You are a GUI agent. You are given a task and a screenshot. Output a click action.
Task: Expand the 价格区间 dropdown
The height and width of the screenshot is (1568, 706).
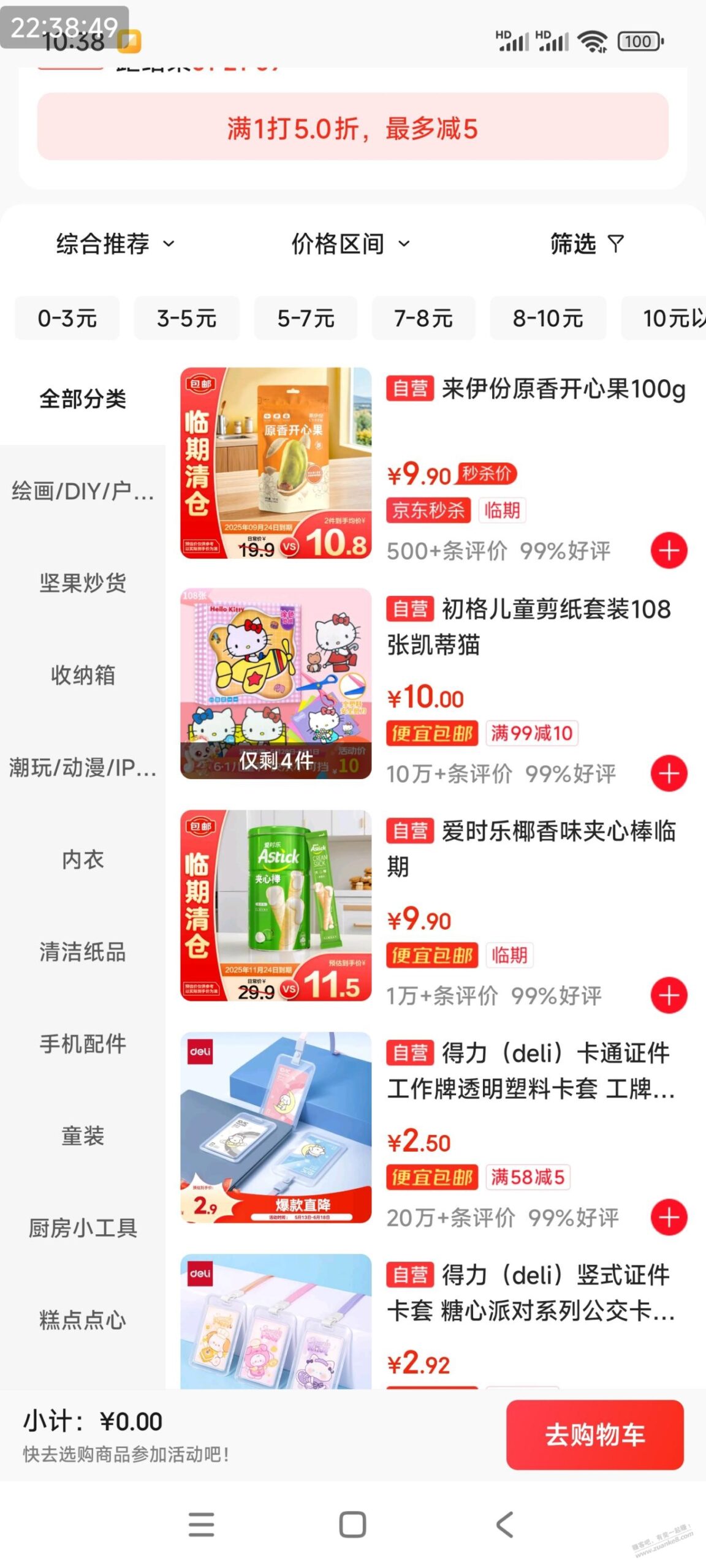[350, 243]
